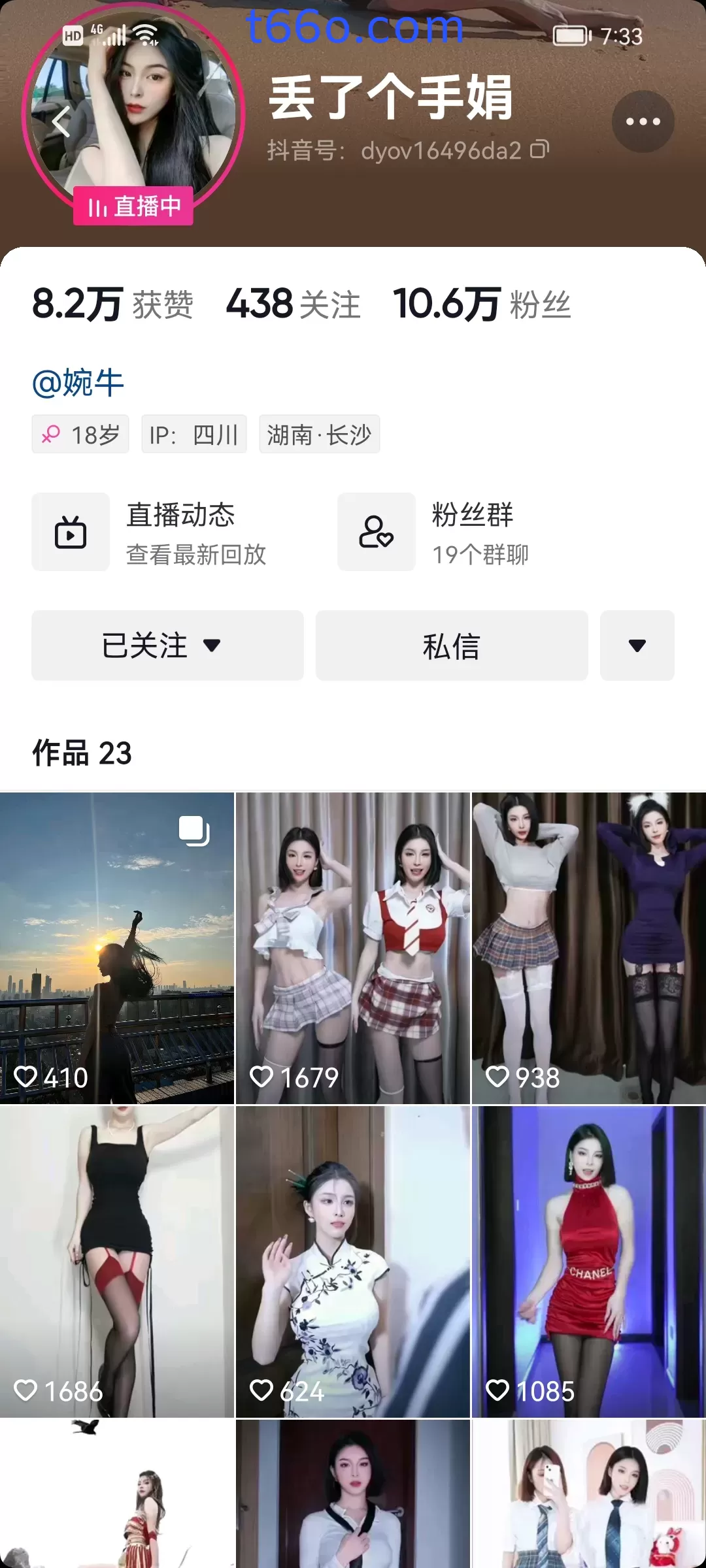The width and height of the screenshot is (706, 1568).
Task: Open the video with 624 likes
Action: click(x=352, y=1261)
